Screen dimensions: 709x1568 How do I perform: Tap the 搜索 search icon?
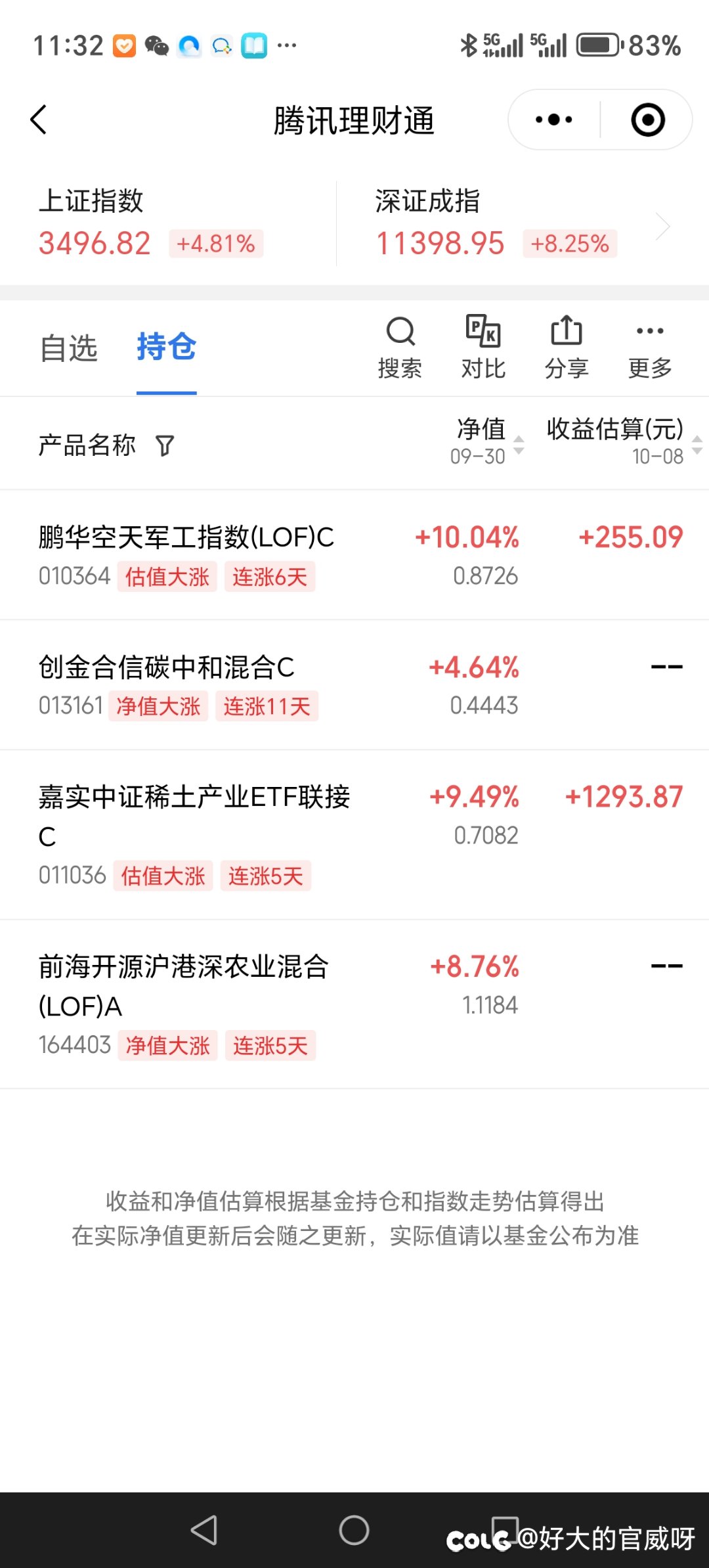[x=400, y=348]
